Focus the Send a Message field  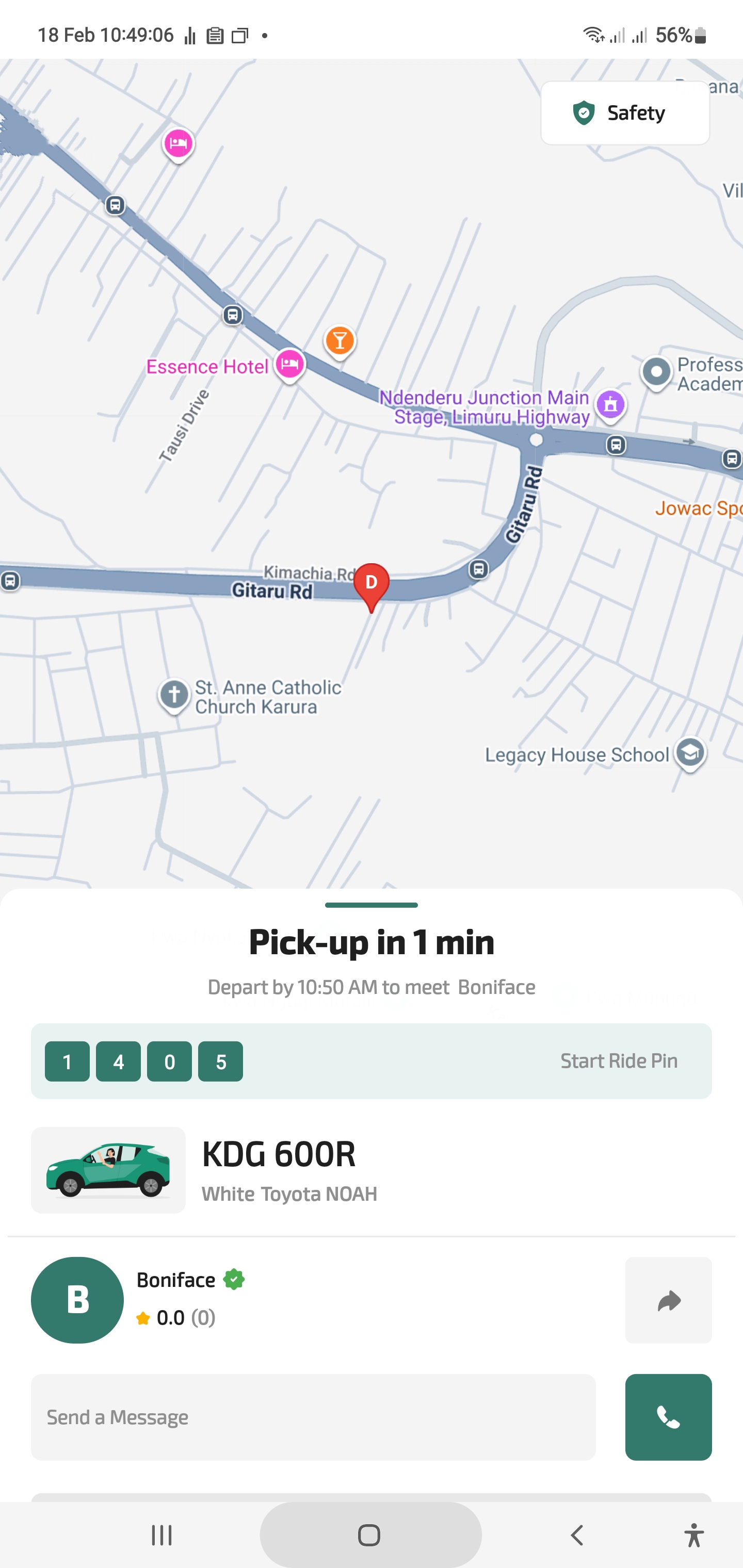pos(313,1416)
